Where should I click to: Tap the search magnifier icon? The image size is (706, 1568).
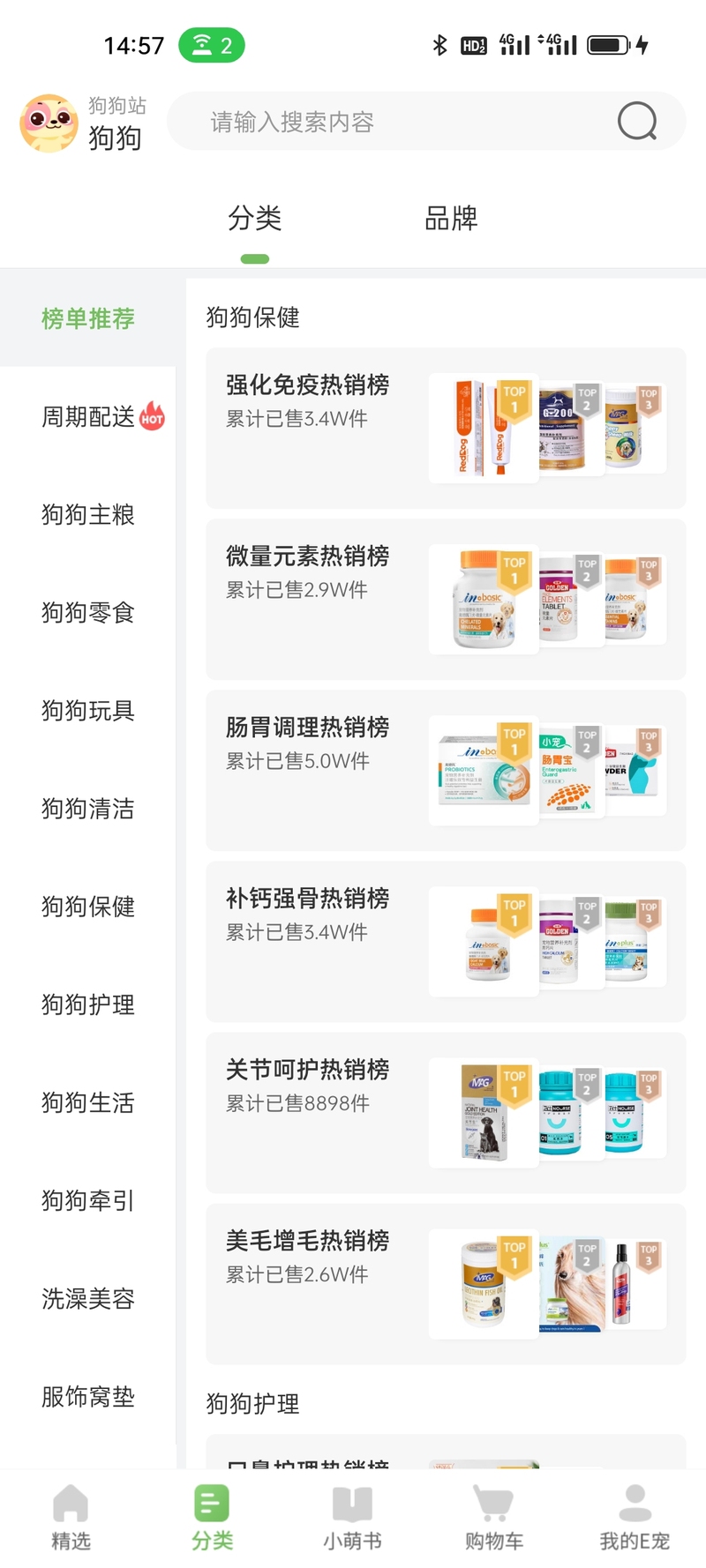pos(637,122)
